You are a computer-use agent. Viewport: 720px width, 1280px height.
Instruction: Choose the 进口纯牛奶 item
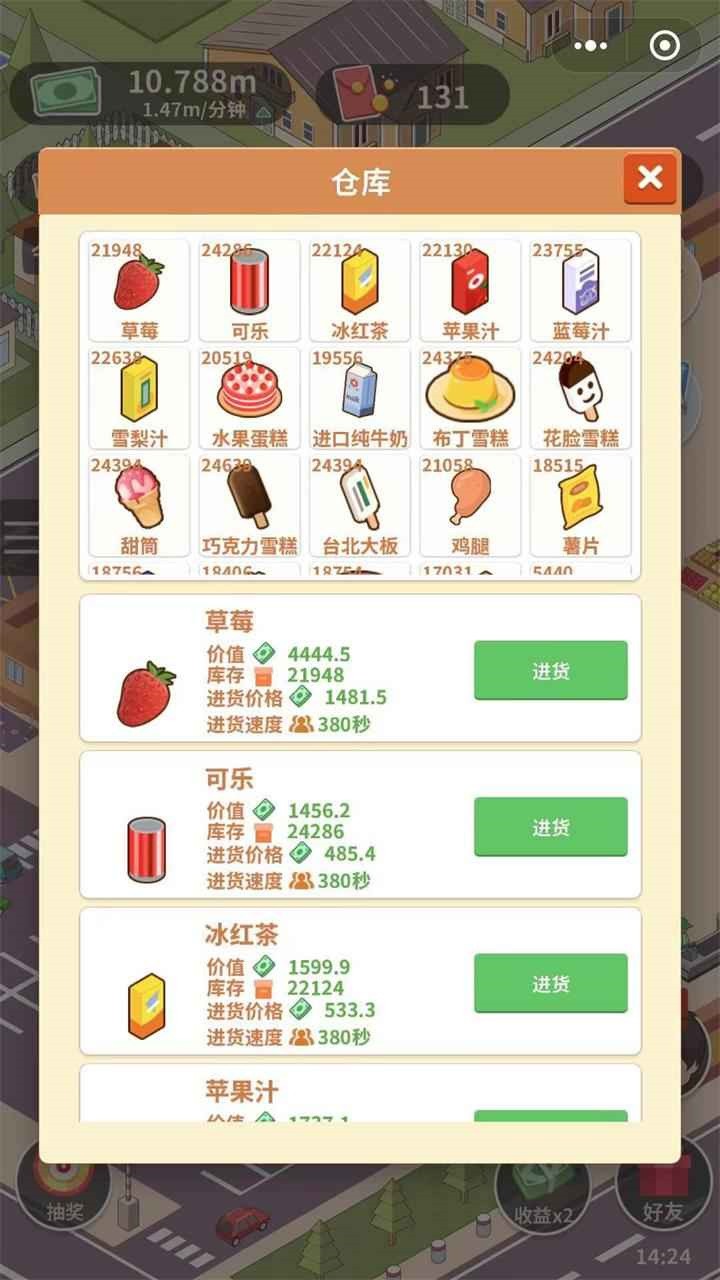click(x=359, y=398)
